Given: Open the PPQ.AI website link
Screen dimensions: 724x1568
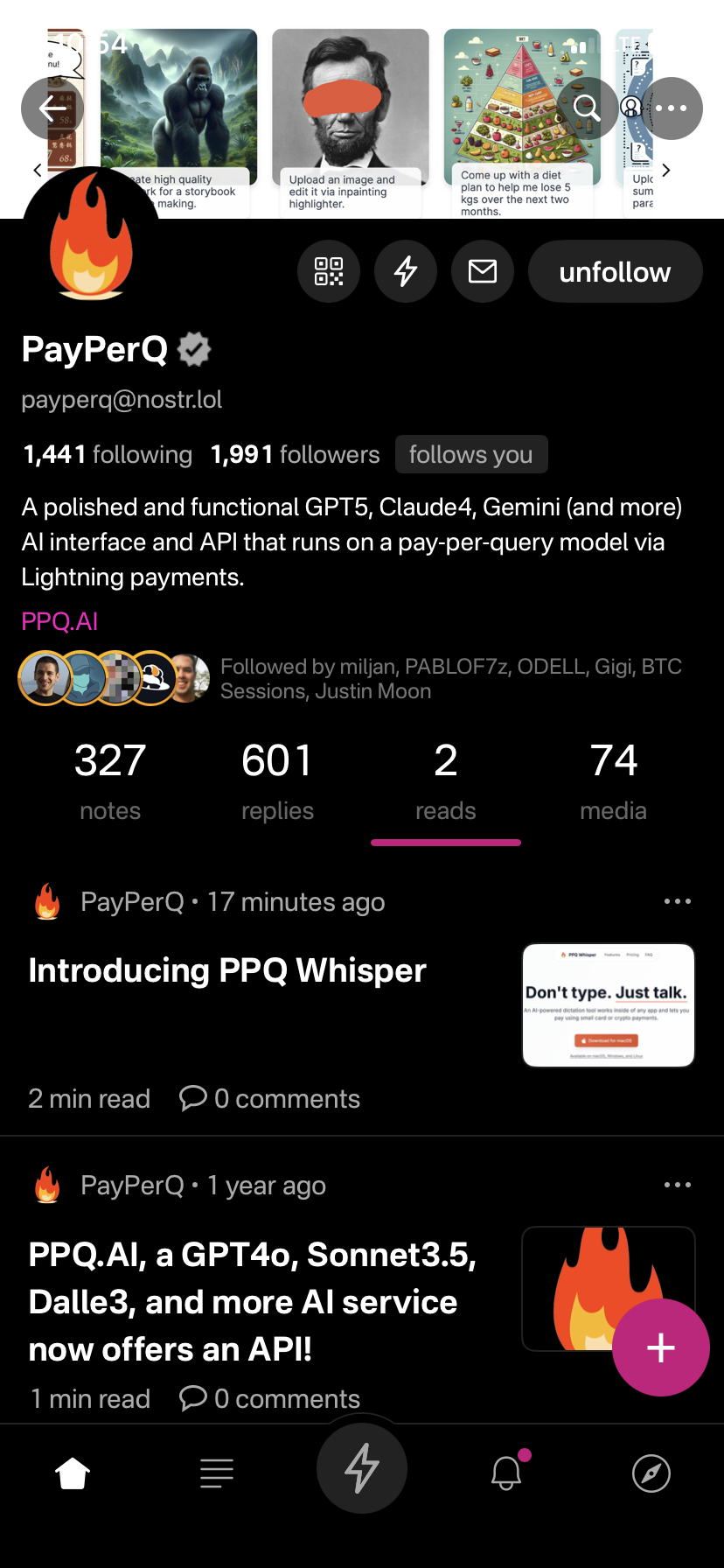Looking at the screenshot, I should [59, 621].
